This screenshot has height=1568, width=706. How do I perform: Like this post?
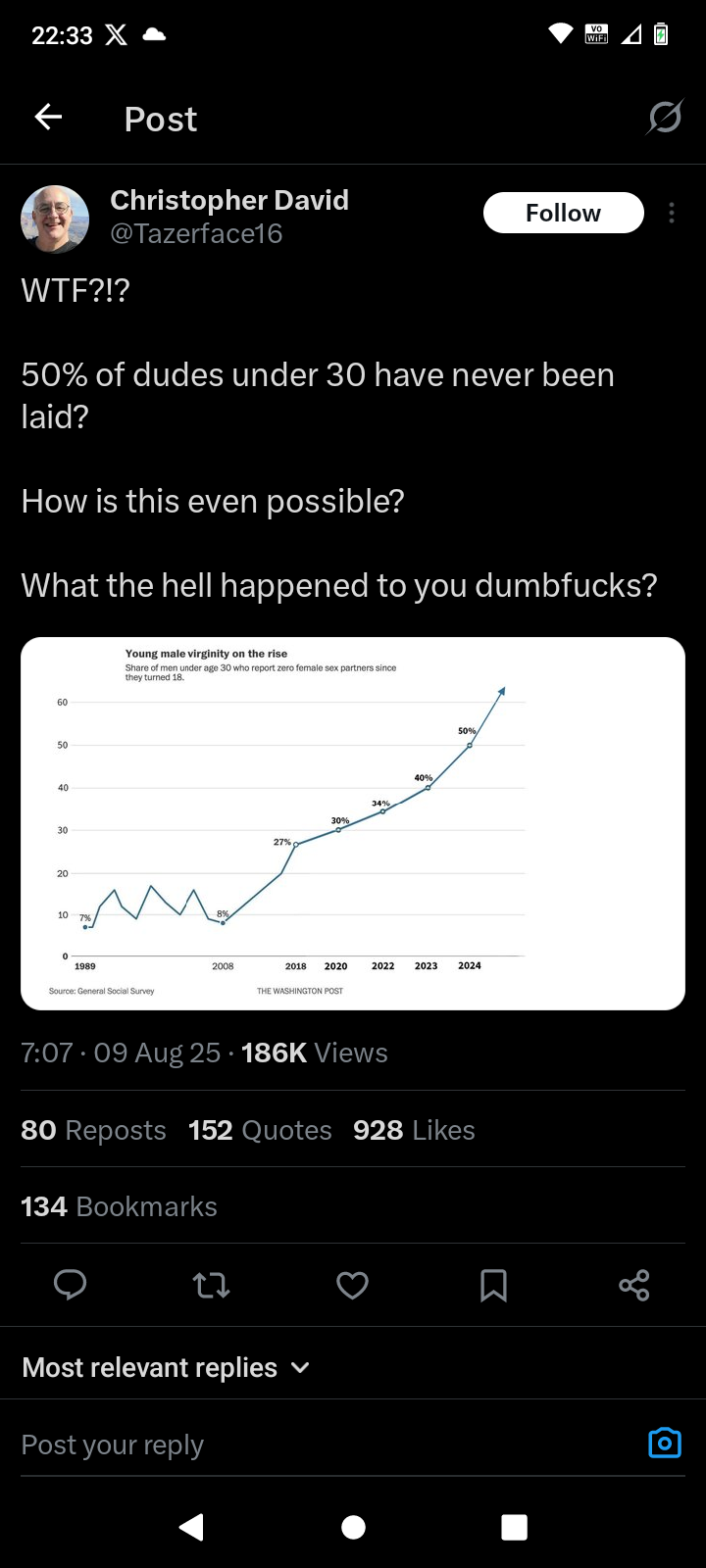pos(352,1285)
